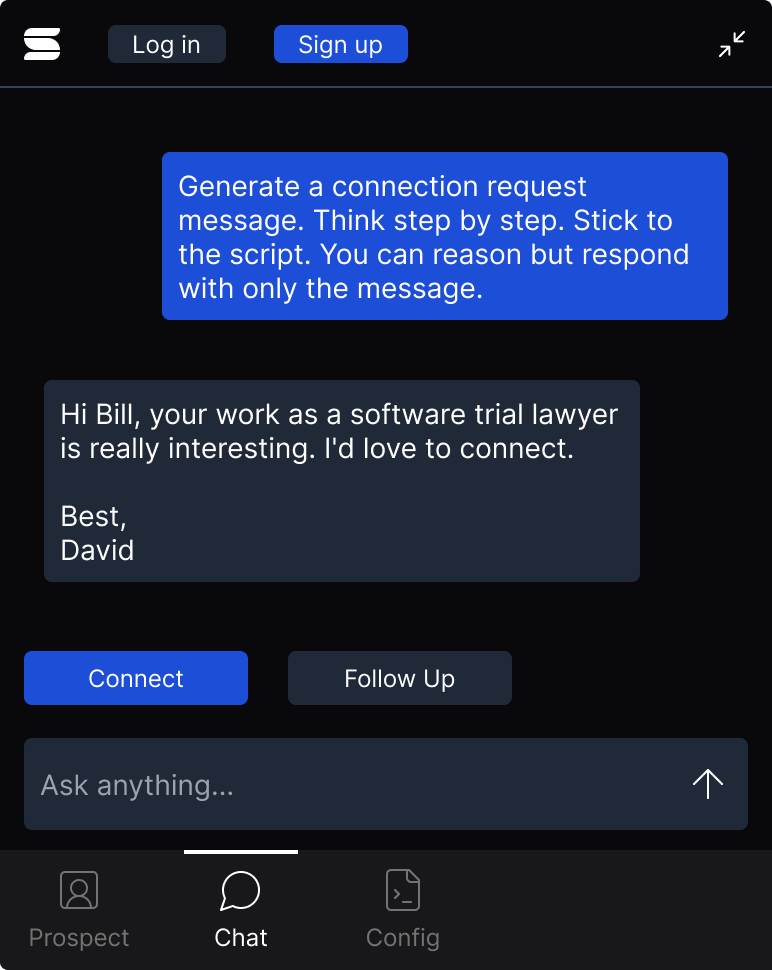Click the upward arrow inside the message box
772x970 pixels.
(x=707, y=784)
